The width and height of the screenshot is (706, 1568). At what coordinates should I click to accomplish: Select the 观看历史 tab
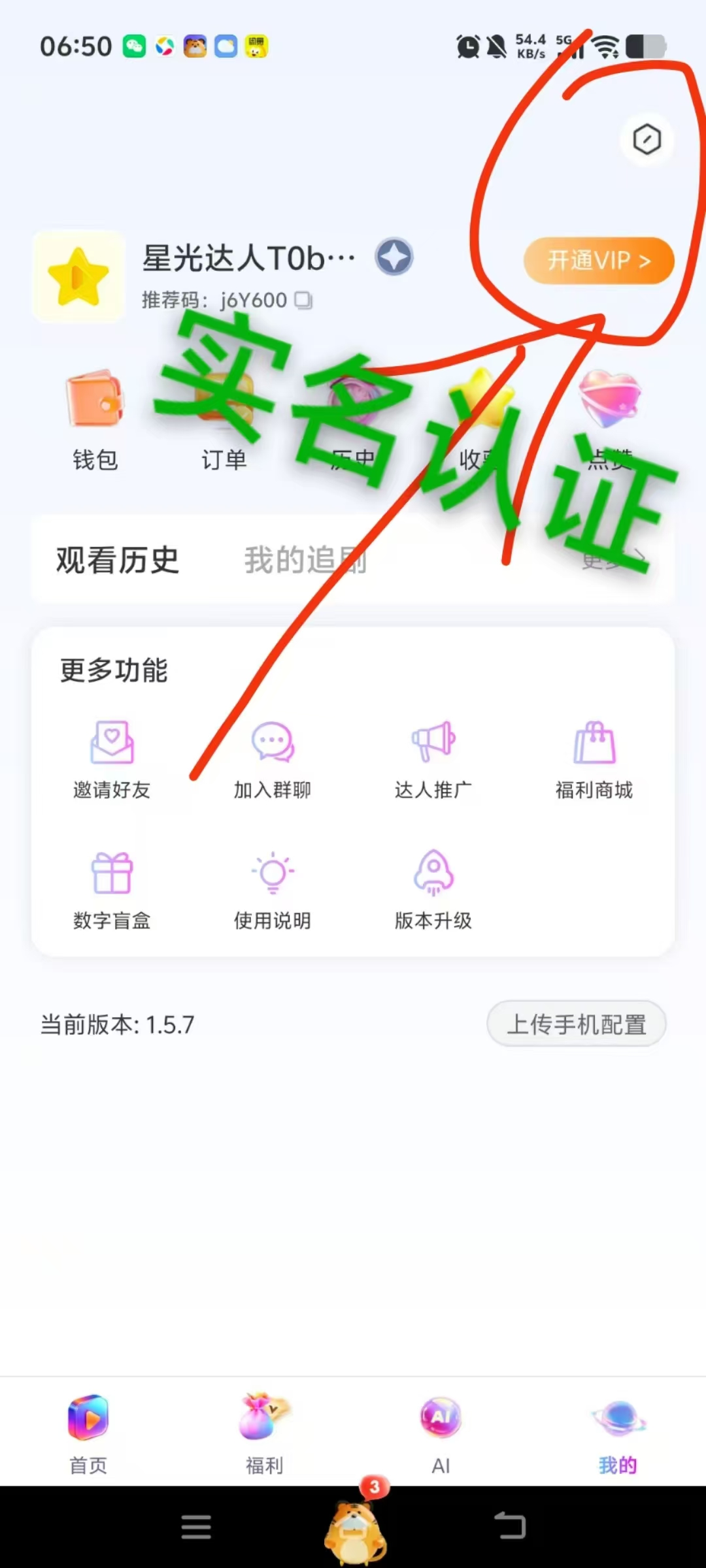point(118,560)
